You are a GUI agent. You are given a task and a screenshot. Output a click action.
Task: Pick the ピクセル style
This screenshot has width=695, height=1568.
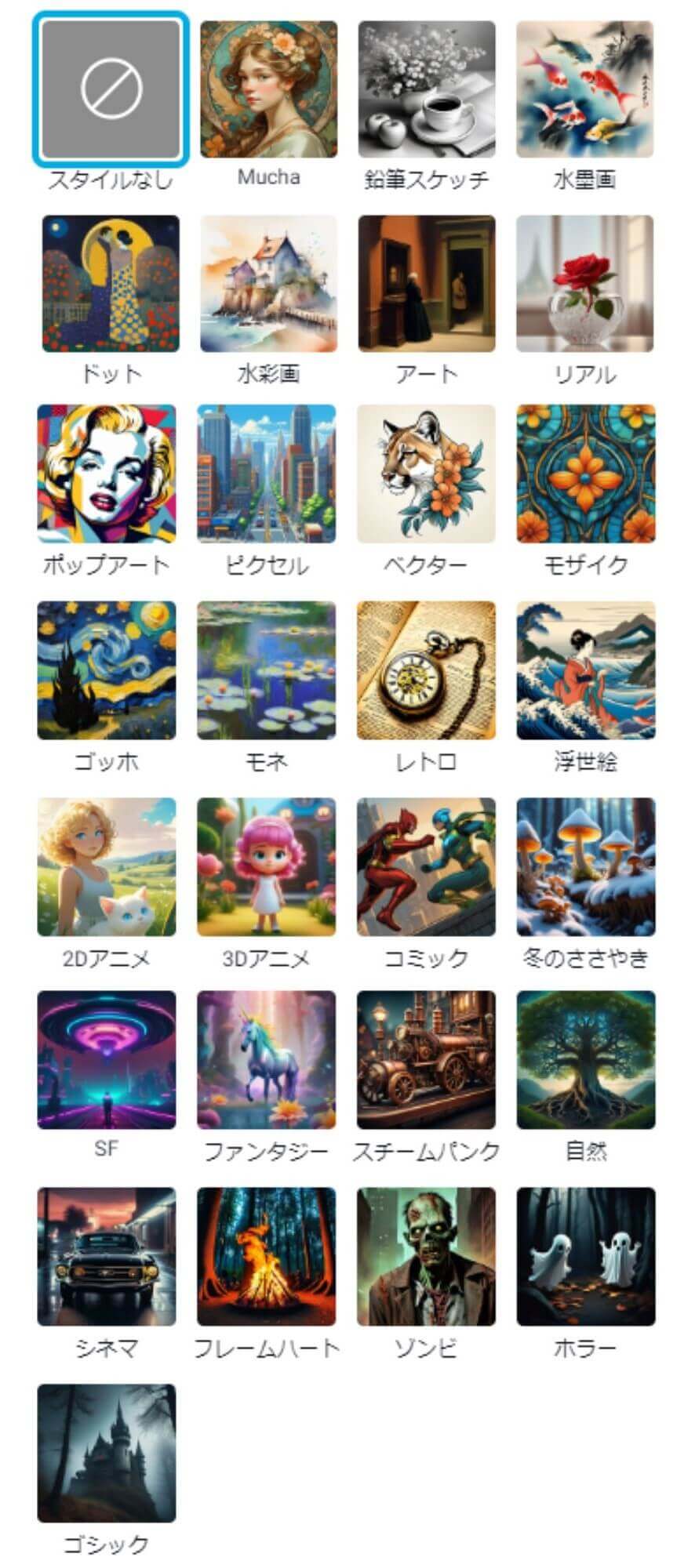[267, 474]
